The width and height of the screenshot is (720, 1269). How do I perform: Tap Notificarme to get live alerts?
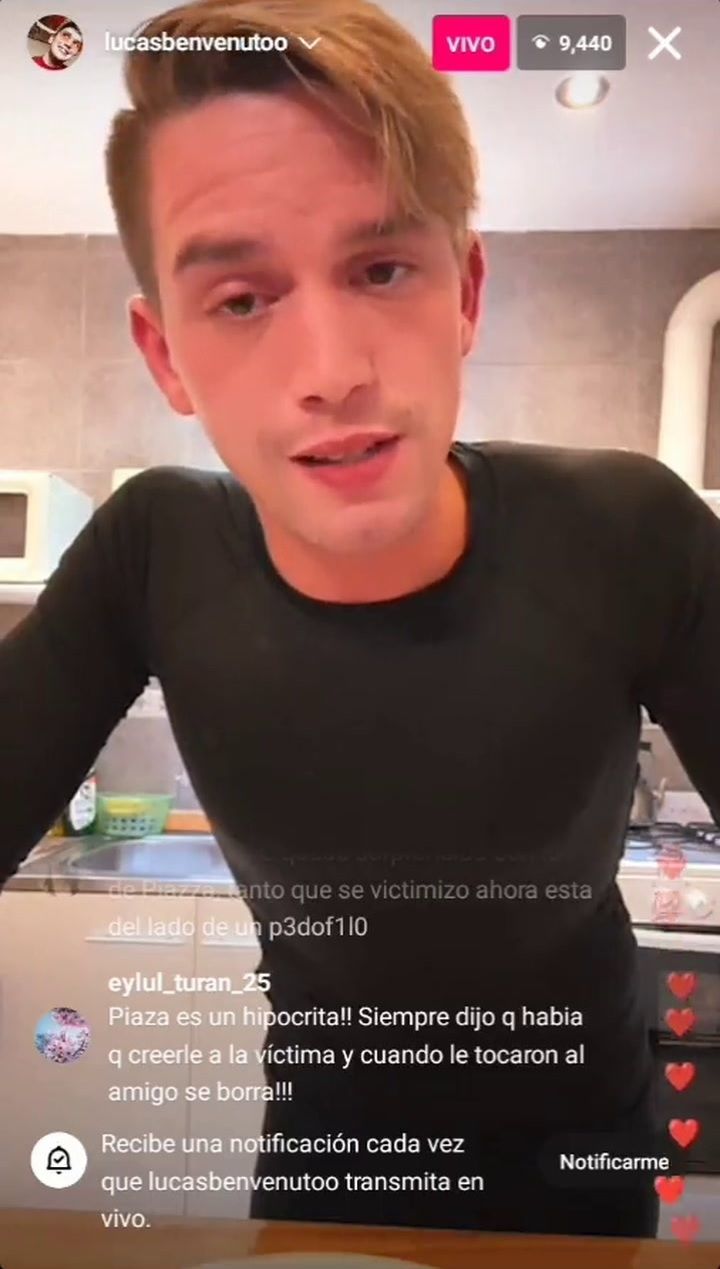click(x=613, y=1162)
